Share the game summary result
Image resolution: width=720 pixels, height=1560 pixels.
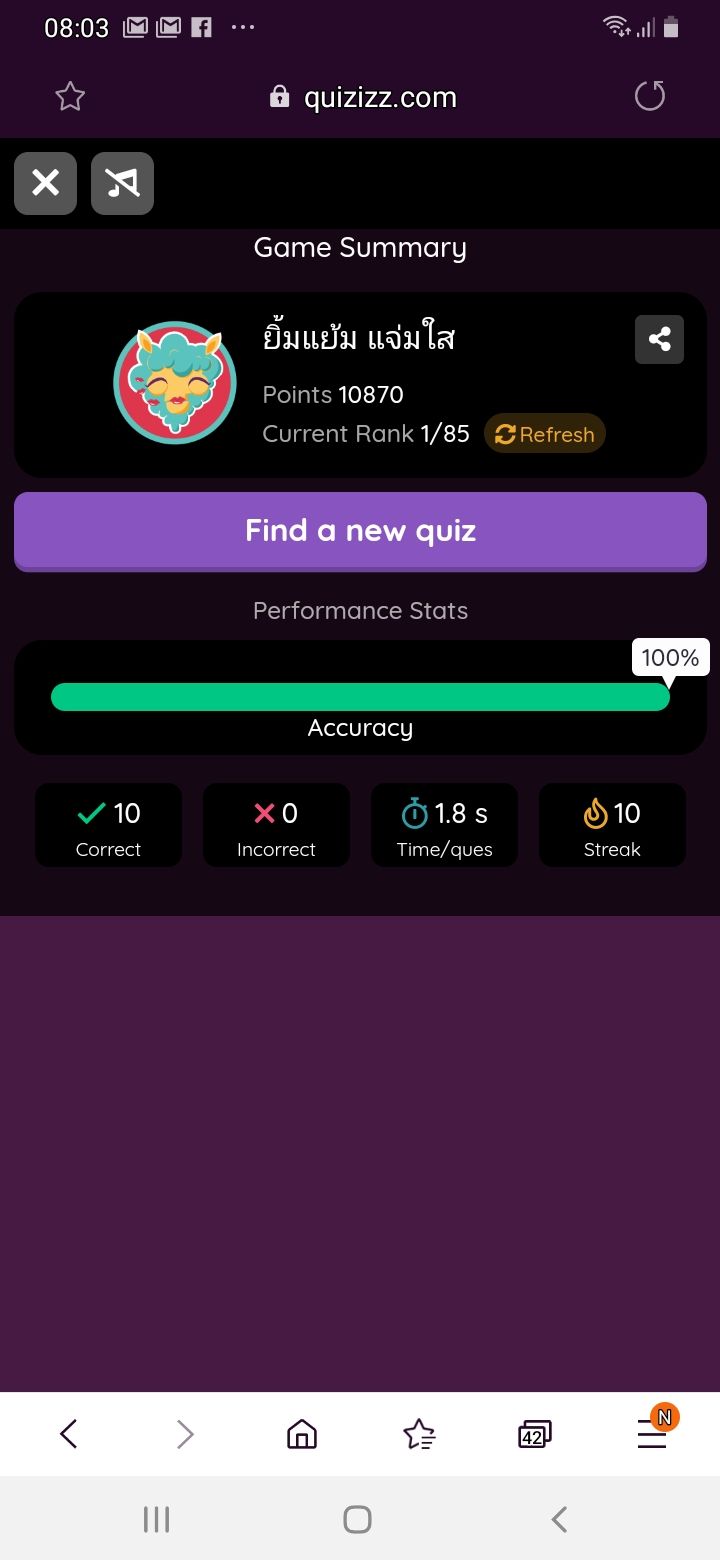(659, 339)
